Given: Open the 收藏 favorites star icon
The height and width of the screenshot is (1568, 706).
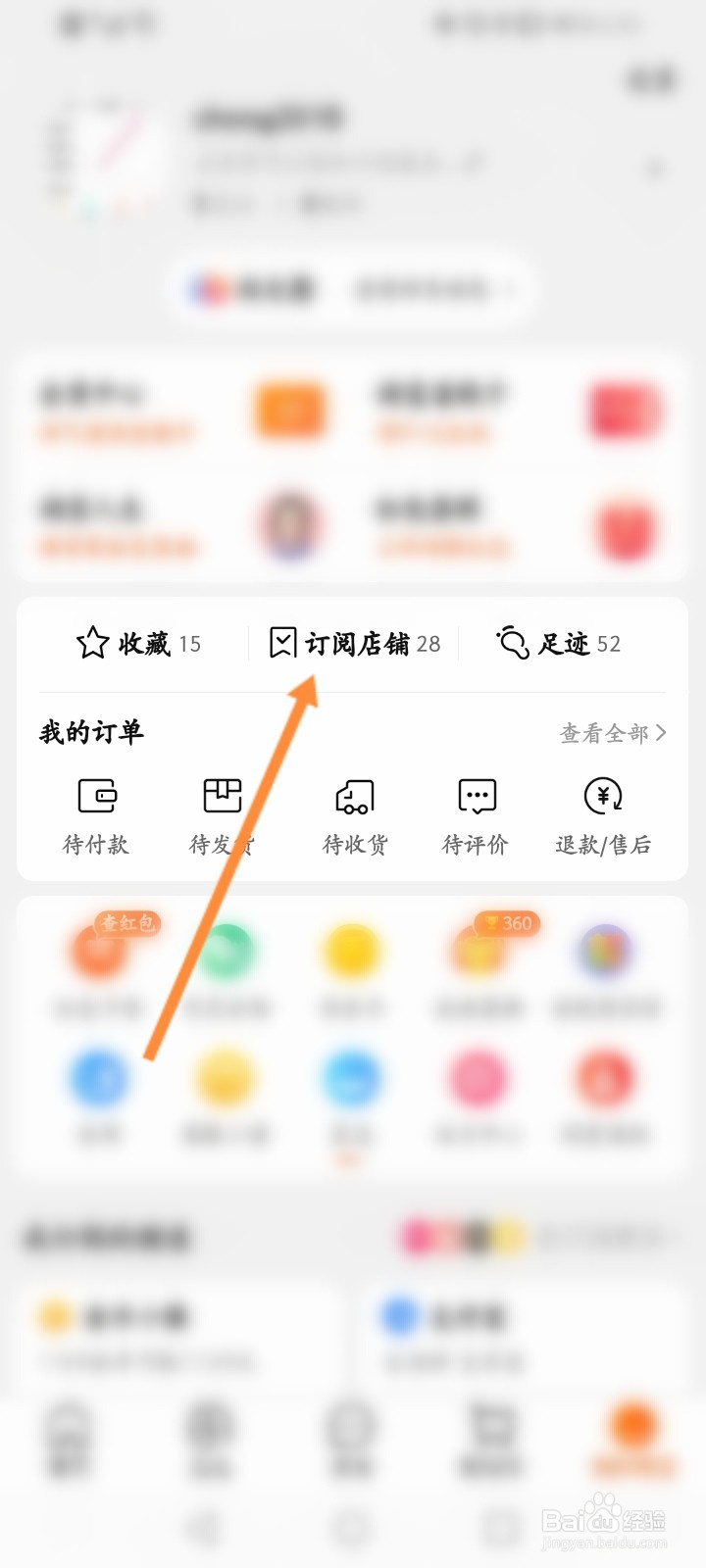Looking at the screenshot, I should tap(93, 643).
